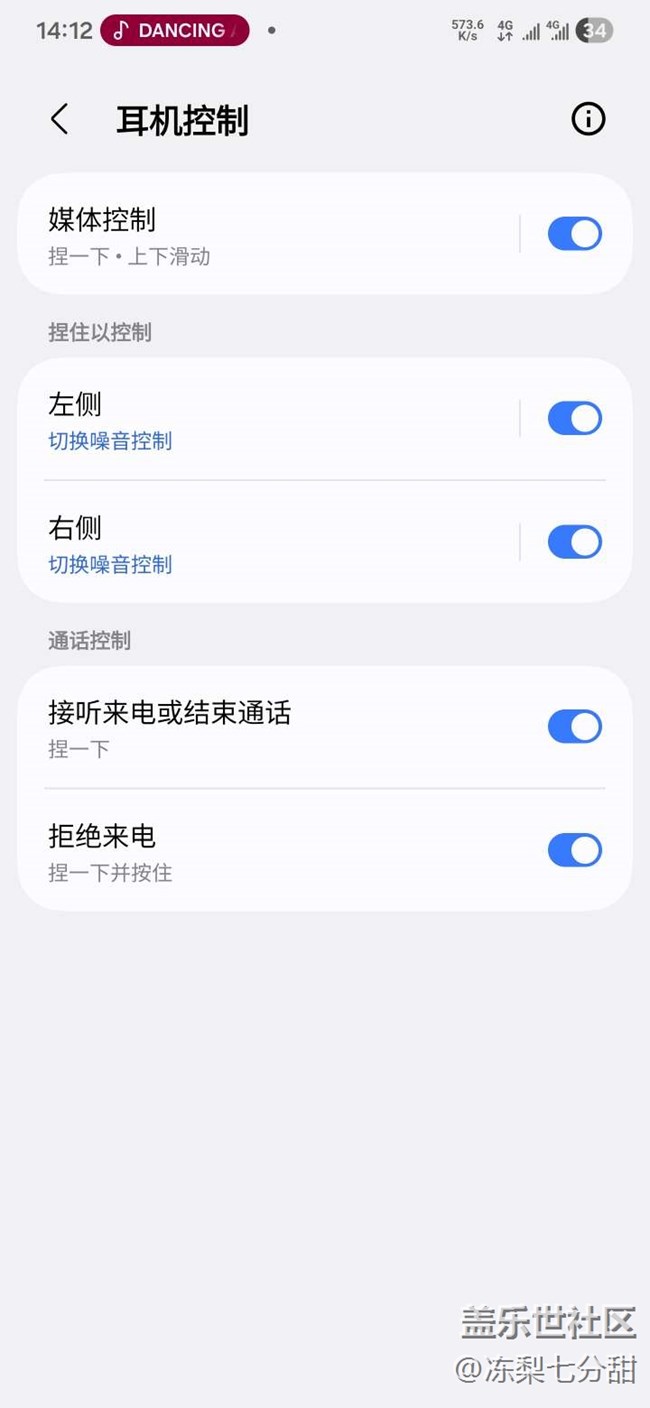Turn off 接听来电或结束通话 switch
Viewport: 650px width, 1408px height.
pos(574,727)
